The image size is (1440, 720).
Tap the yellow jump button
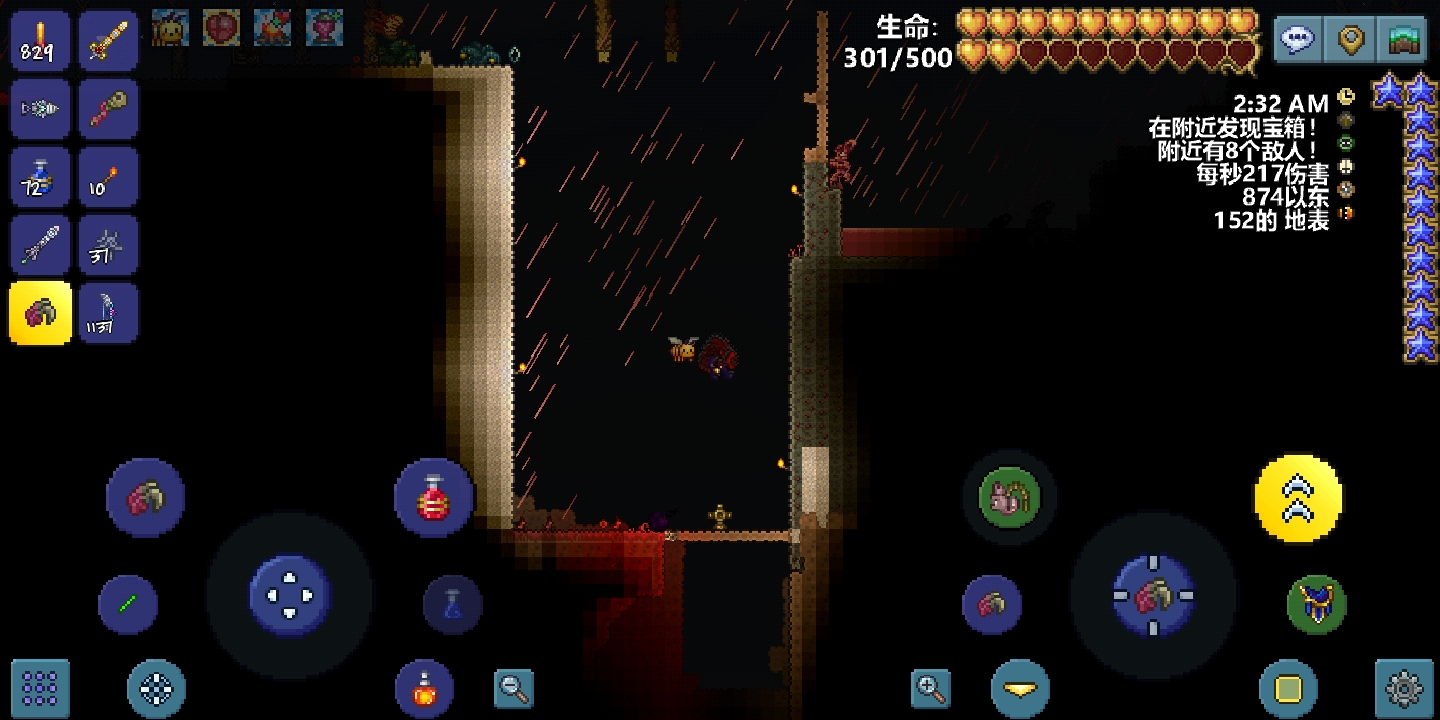point(1297,498)
